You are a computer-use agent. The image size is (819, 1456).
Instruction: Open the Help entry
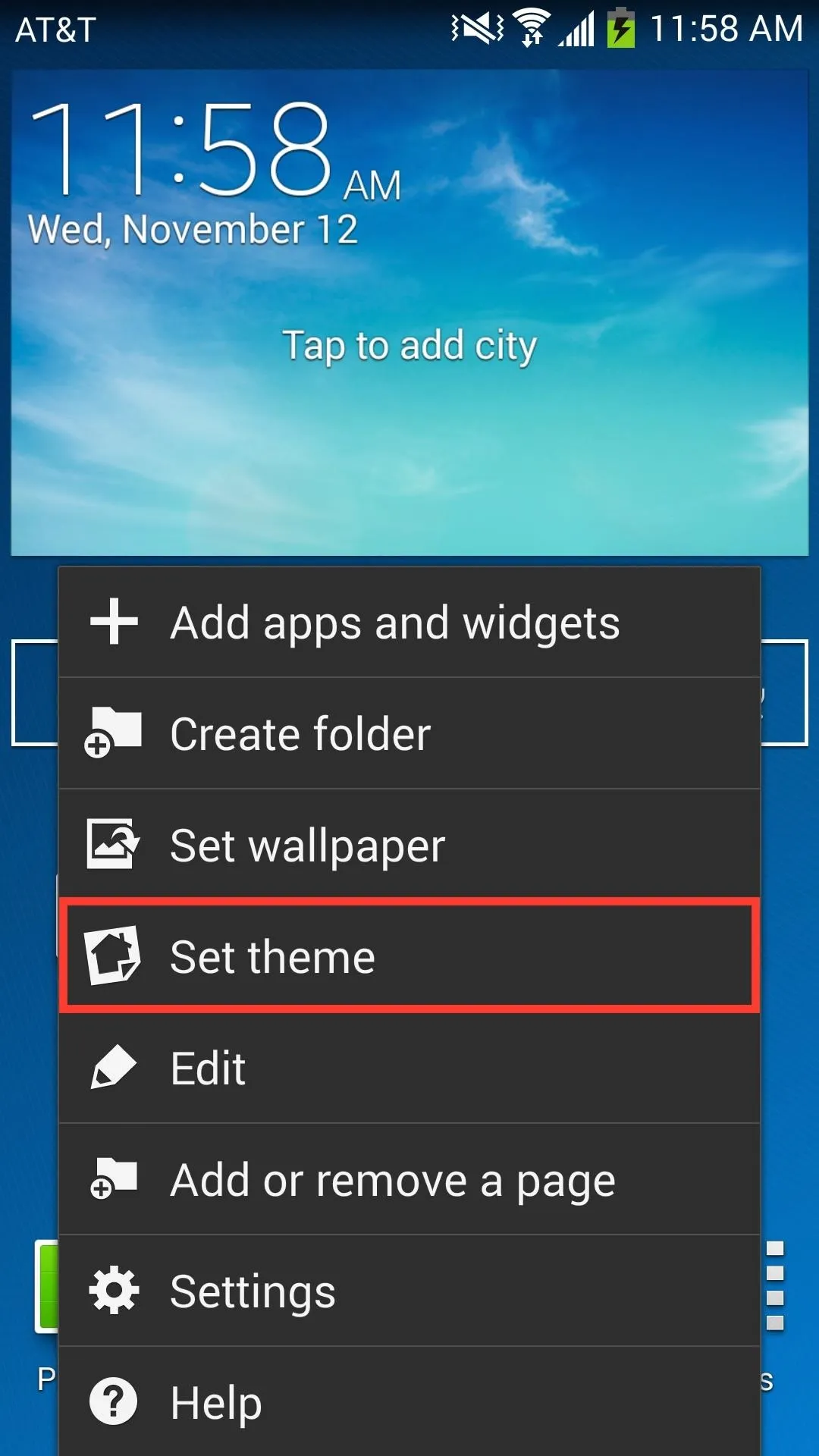pyautogui.click(x=409, y=1402)
